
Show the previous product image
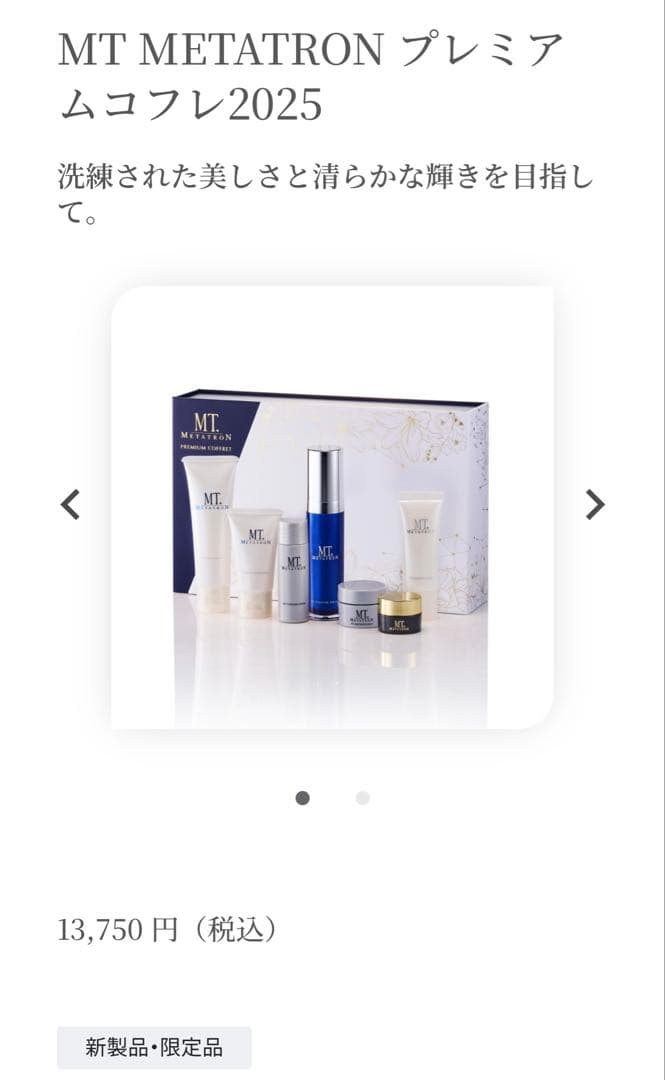click(70, 504)
